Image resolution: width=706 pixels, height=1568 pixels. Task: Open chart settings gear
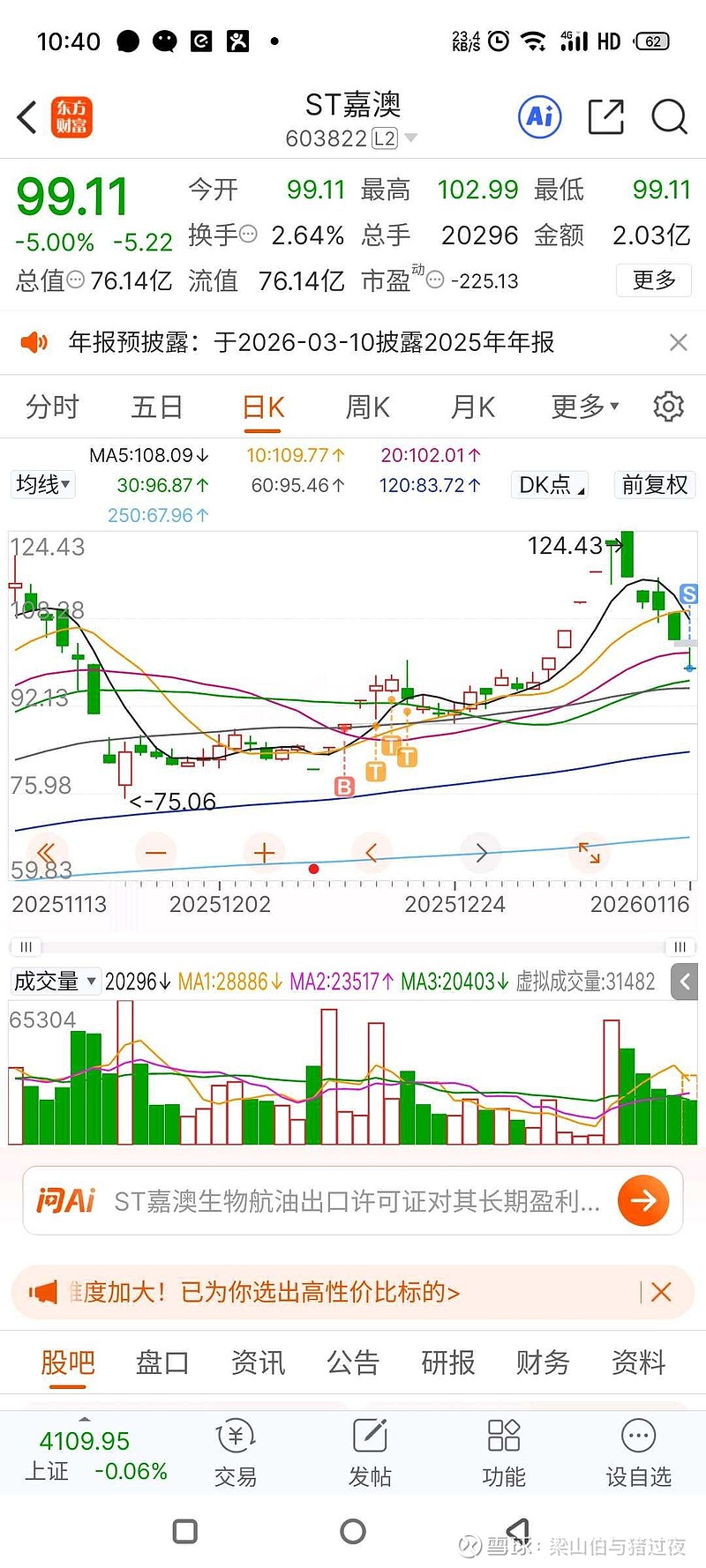click(668, 407)
